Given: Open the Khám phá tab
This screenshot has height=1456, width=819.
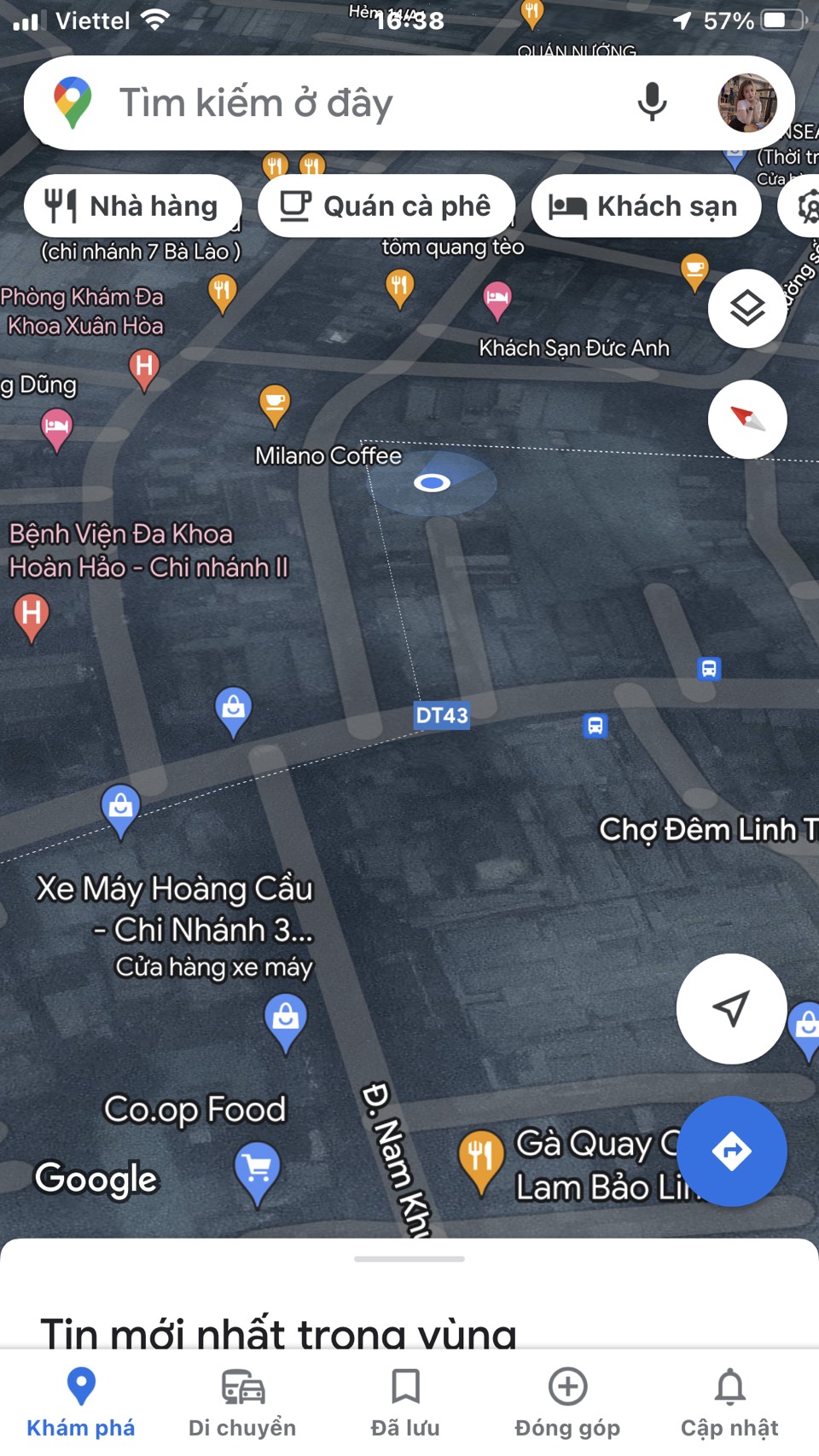Looking at the screenshot, I should coord(81,1403).
